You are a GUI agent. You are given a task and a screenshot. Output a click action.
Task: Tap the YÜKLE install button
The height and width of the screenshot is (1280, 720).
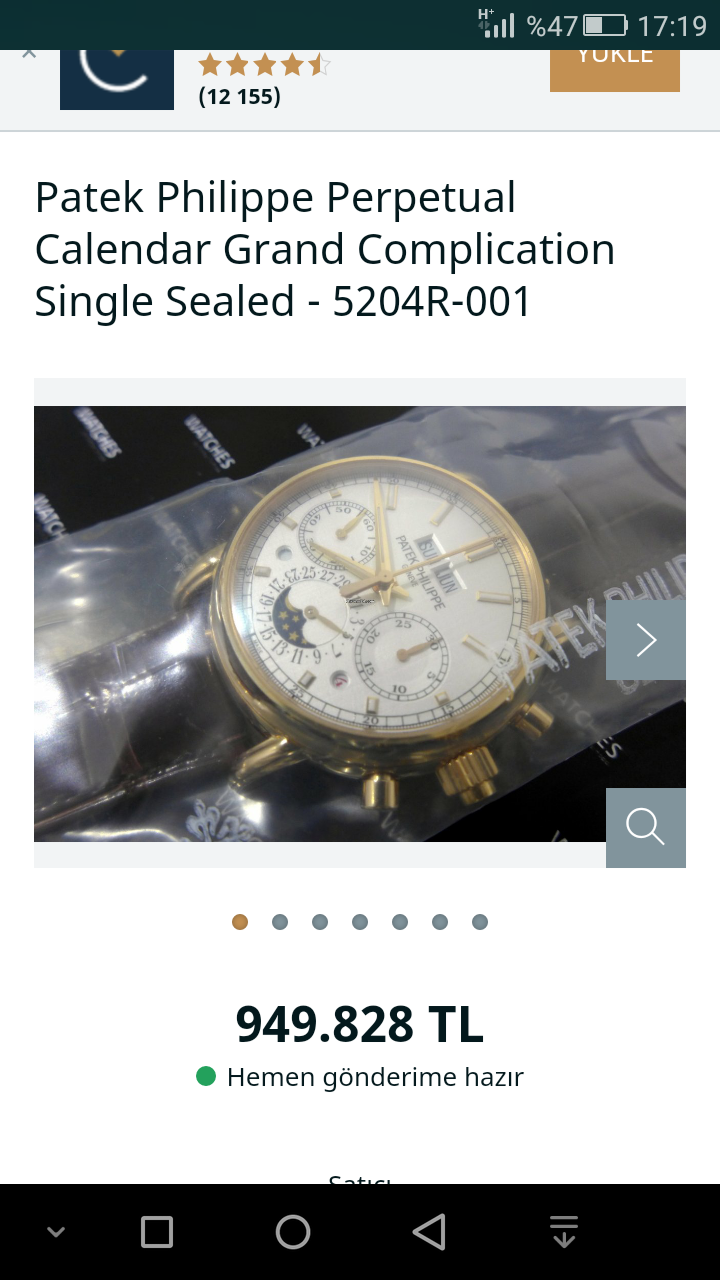click(x=614, y=66)
